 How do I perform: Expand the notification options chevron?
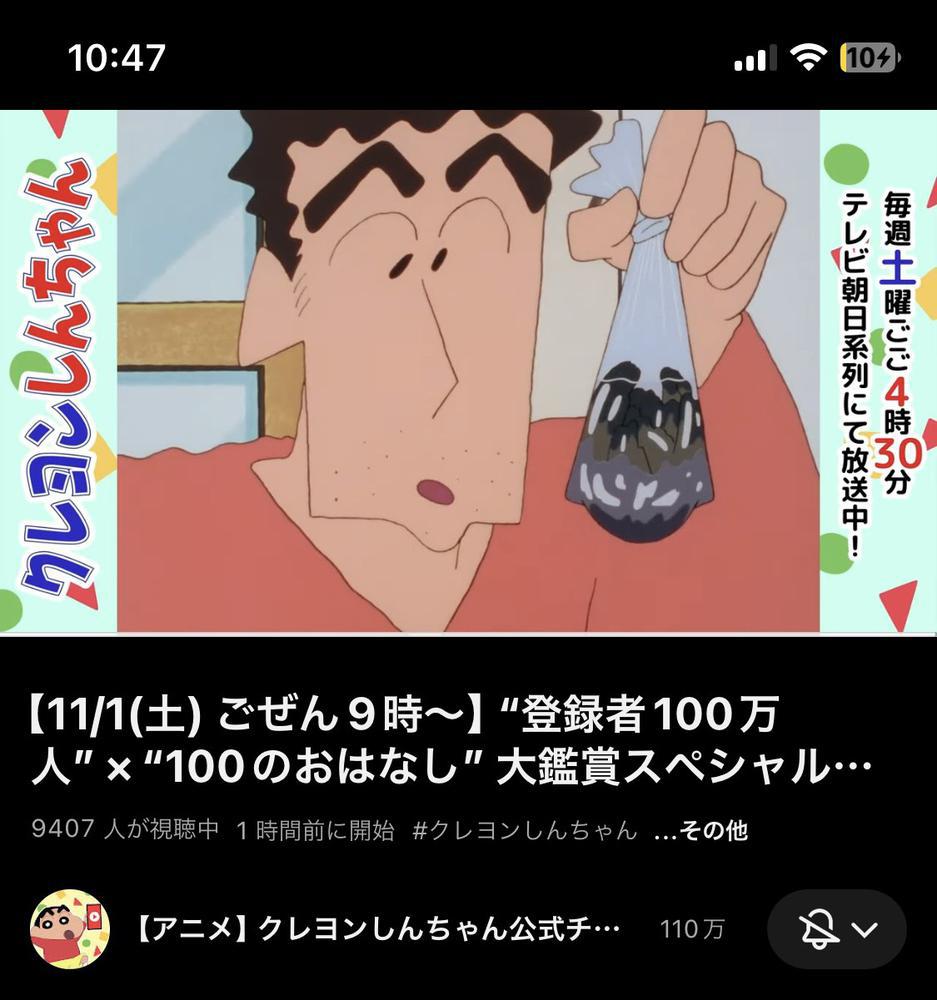[x=862, y=930]
